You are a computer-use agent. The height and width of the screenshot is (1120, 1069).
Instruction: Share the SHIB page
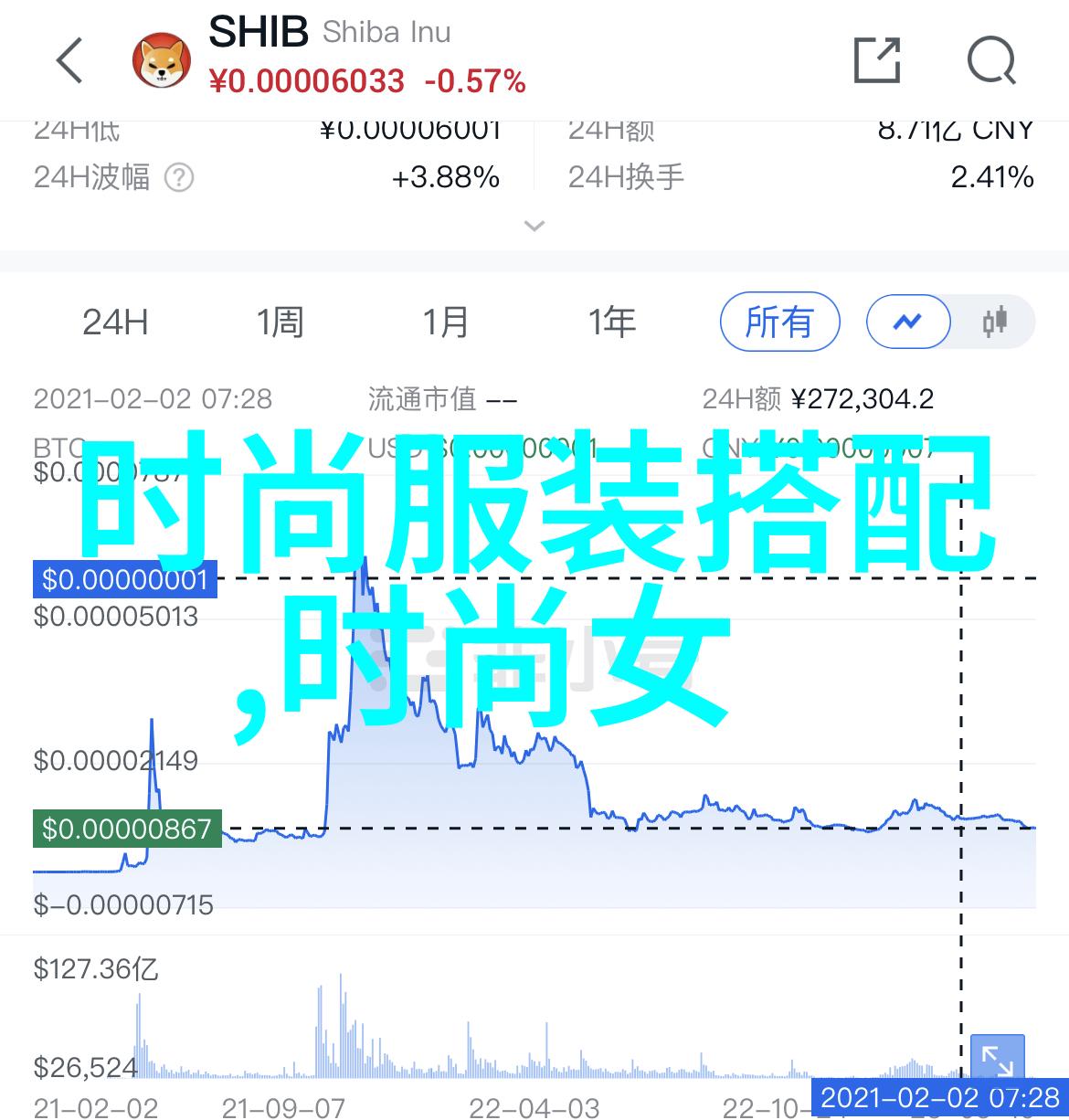coord(876,61)
